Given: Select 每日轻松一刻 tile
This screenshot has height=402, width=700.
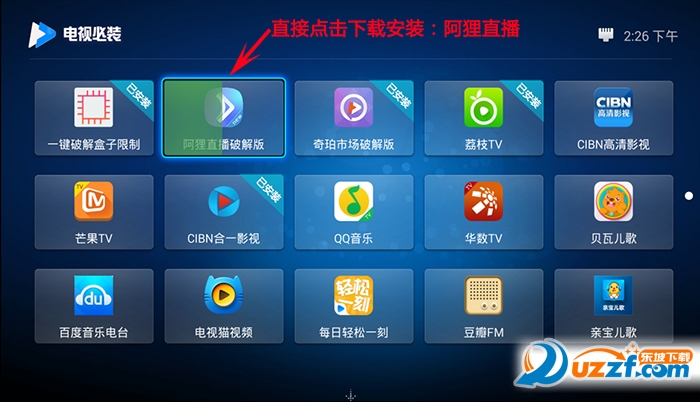Looking at the screenshot, I should [x=353, y=305].
